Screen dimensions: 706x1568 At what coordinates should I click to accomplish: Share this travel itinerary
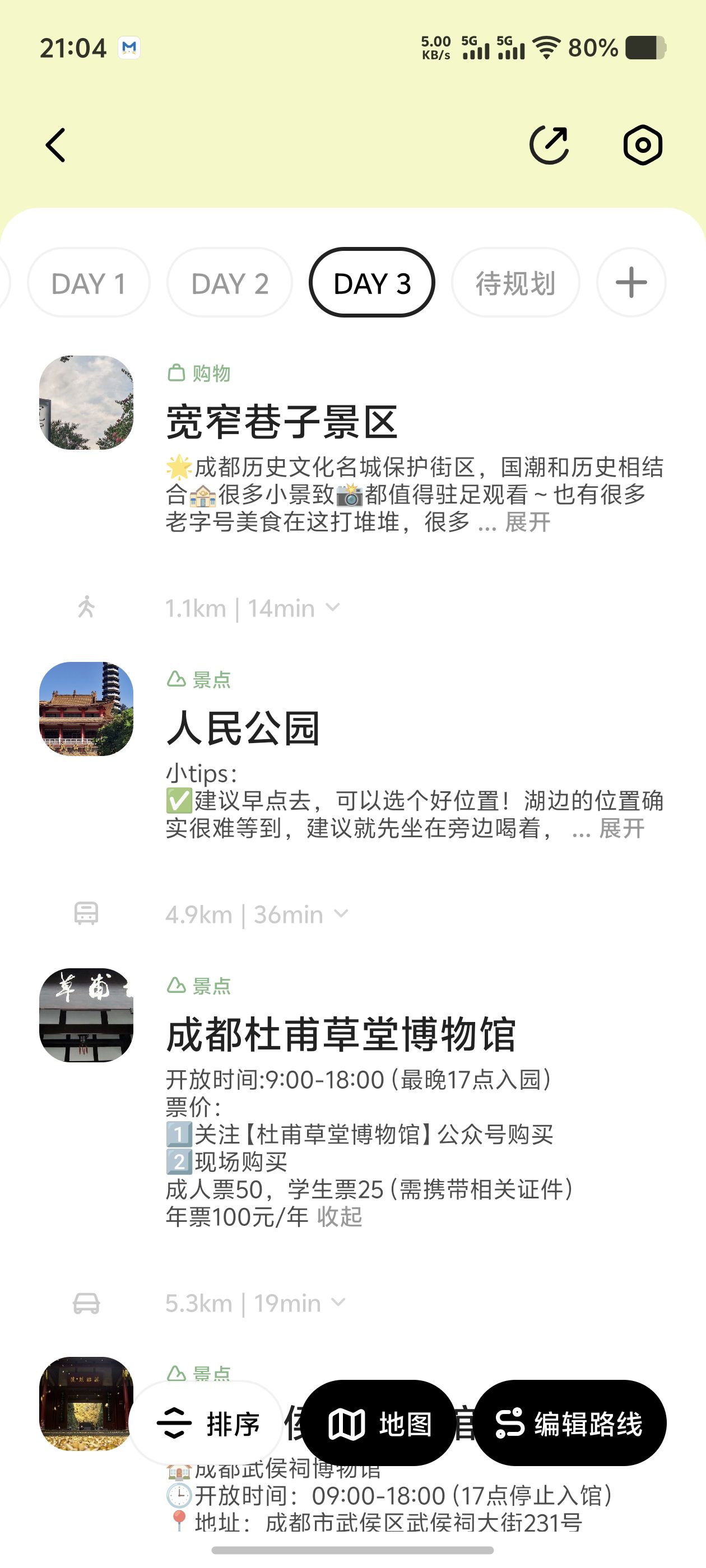549,146
